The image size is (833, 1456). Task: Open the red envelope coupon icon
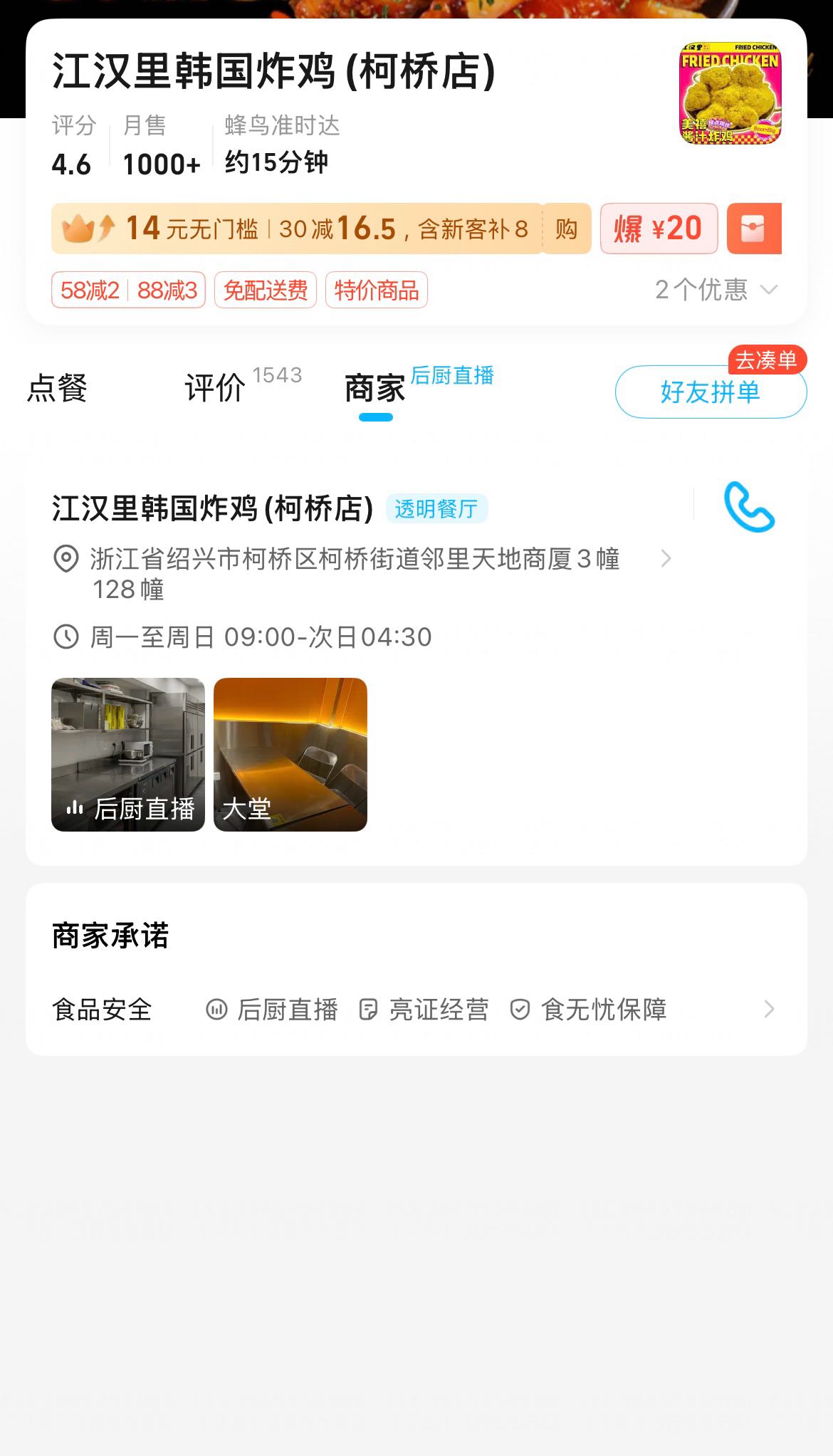(754, 229)
